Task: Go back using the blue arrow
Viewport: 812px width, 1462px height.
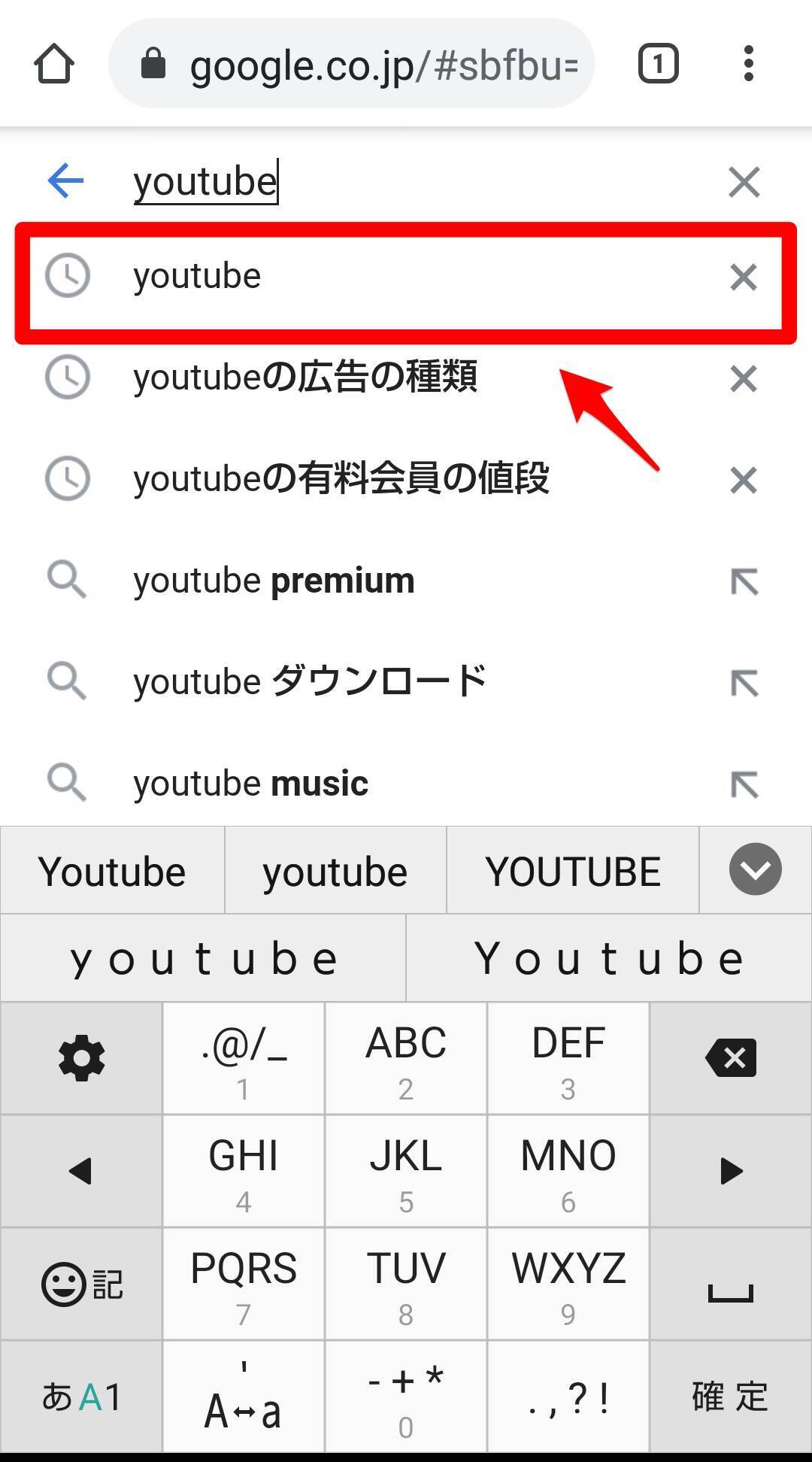Action: pos(65,181)
